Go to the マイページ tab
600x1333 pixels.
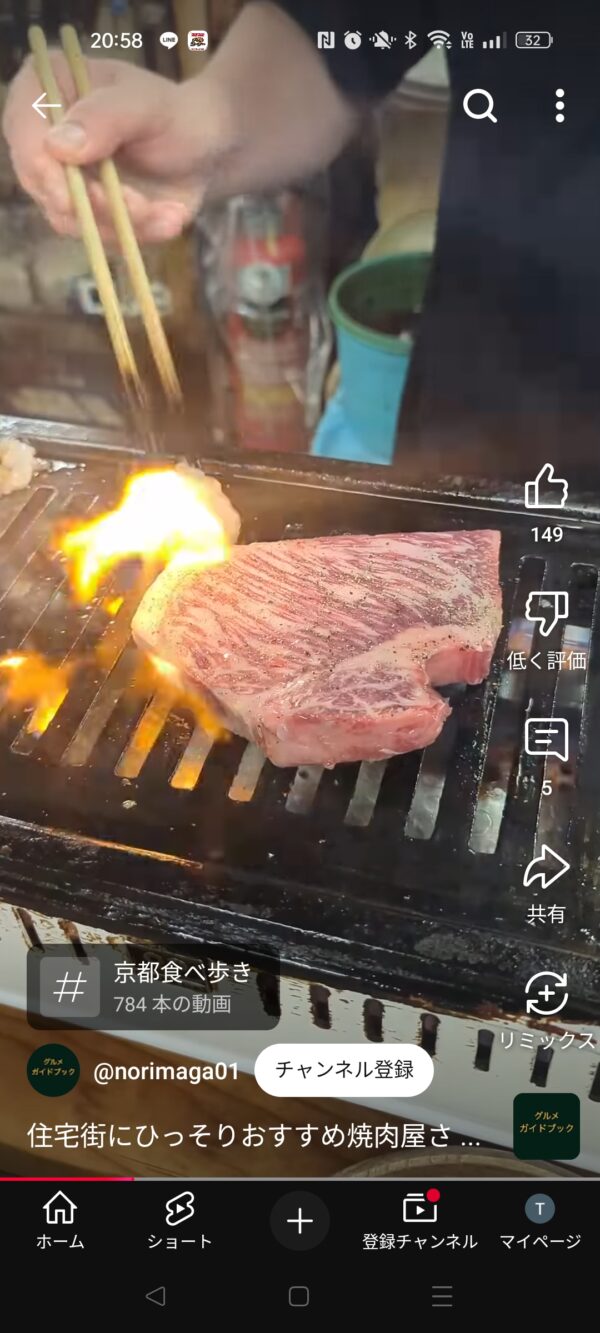pos(540,1220)
